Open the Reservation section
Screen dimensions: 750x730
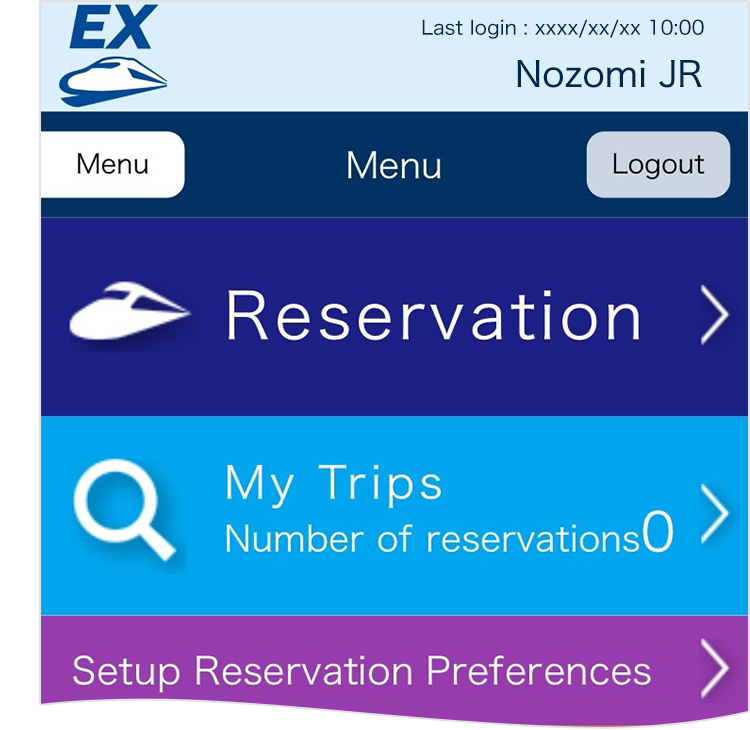394,316
